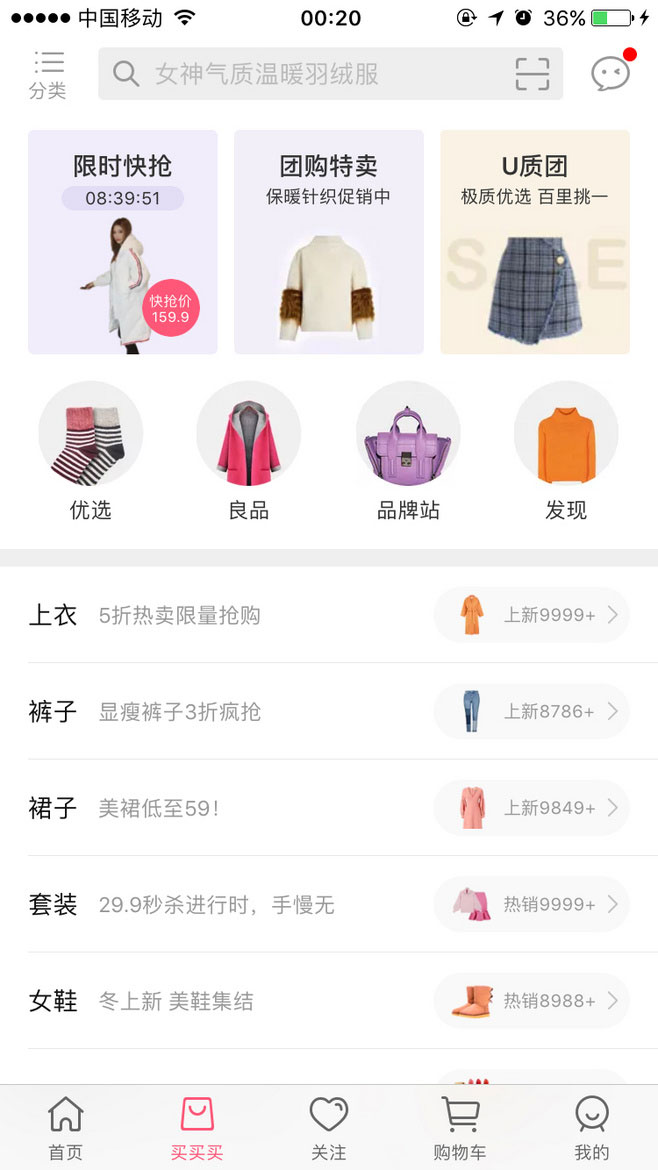658x1170 pixels.
Task: Open the 限时快抢 flash sale card
Action: pos(123,242)
